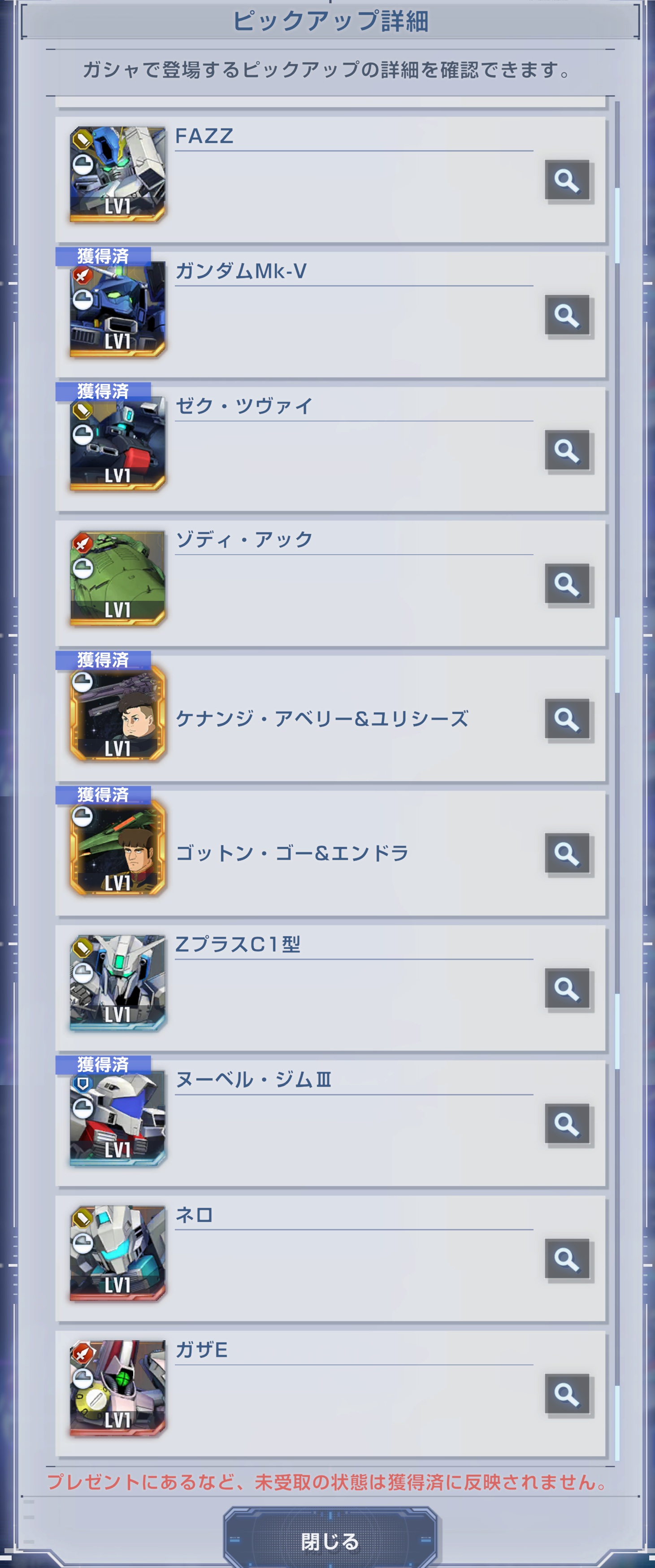Open magnifier for ケナンジ・アベリー&ユリシーズ
The width and height of the screenshot is (655, 1568).
tap(567, 719)
